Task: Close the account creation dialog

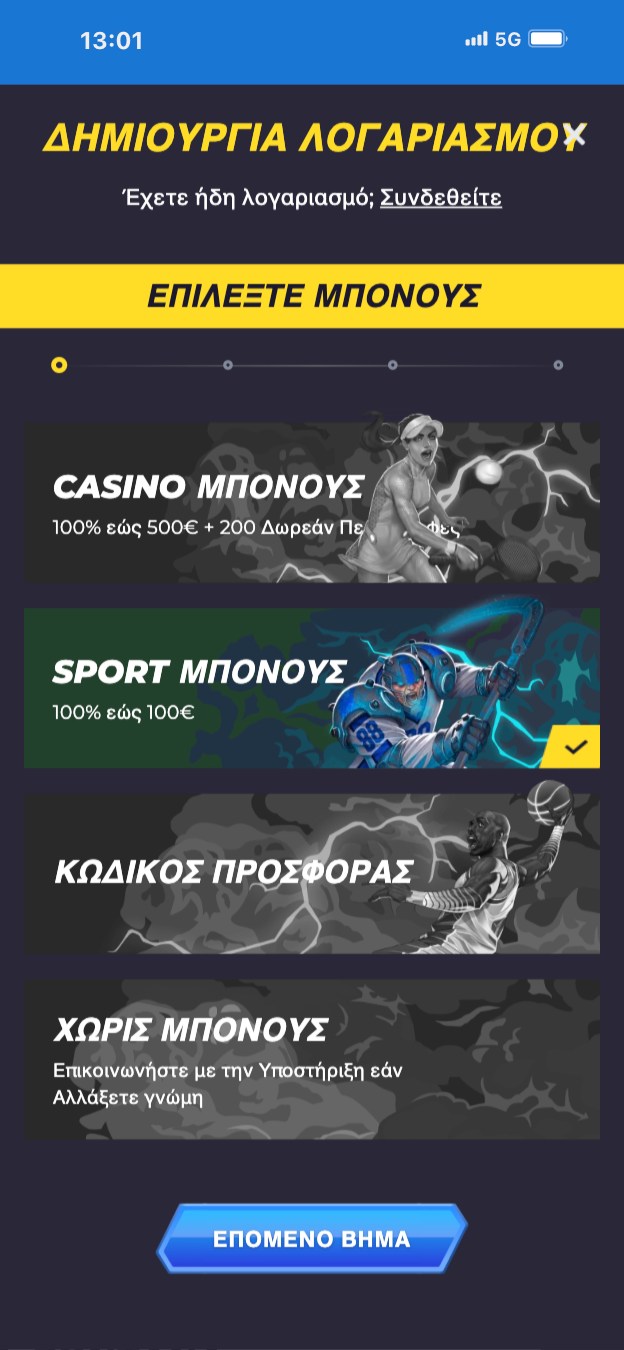Action: (576, 135)
